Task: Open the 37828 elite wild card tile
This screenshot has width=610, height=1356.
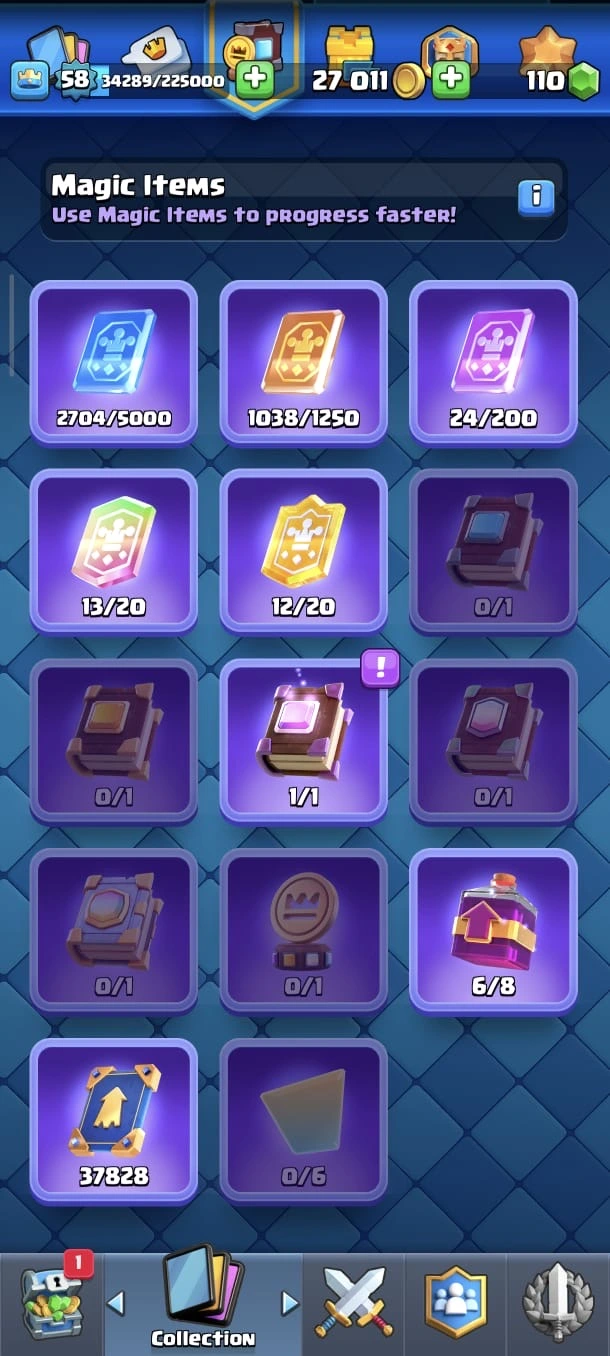Action: click(x=114, y=1120)
